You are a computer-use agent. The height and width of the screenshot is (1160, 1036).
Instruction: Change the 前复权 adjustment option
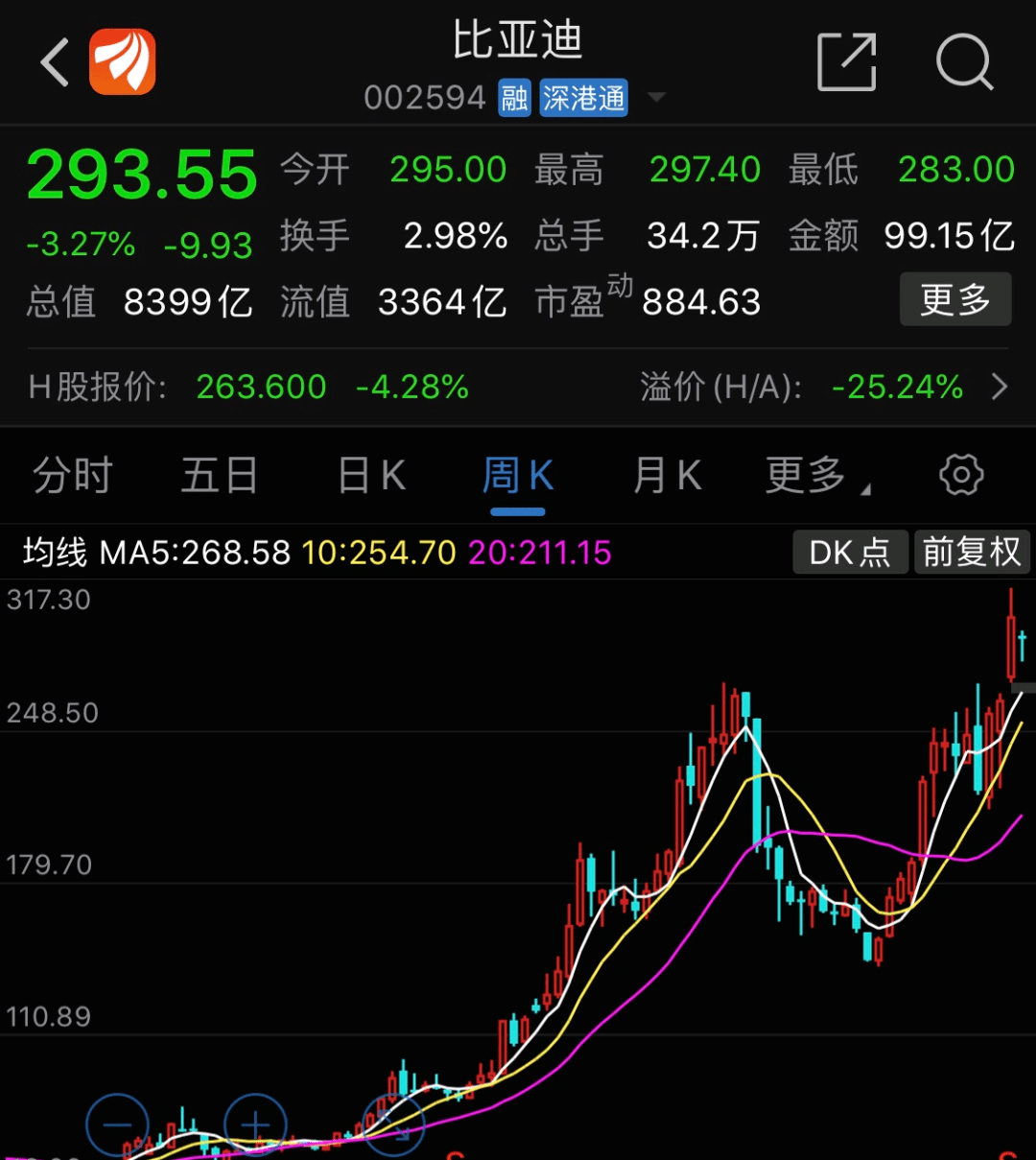pos(972,553)
